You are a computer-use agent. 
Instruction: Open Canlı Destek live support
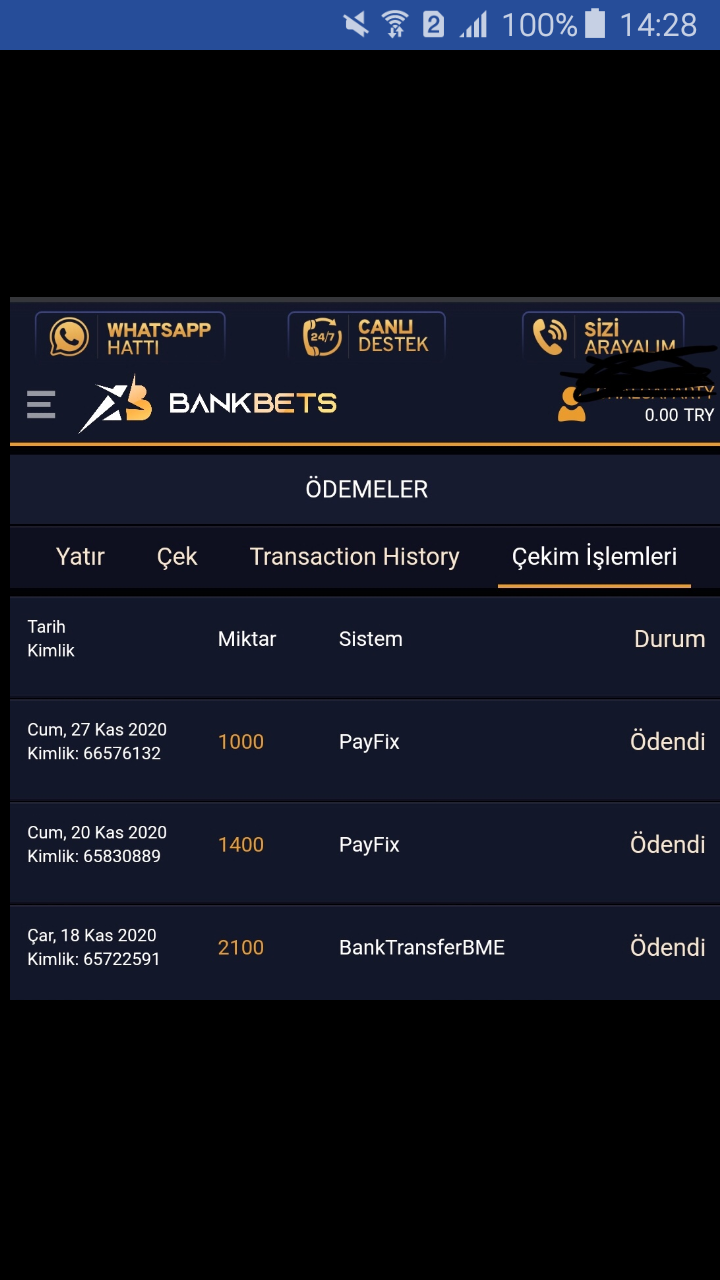click(x=366, y=337)
